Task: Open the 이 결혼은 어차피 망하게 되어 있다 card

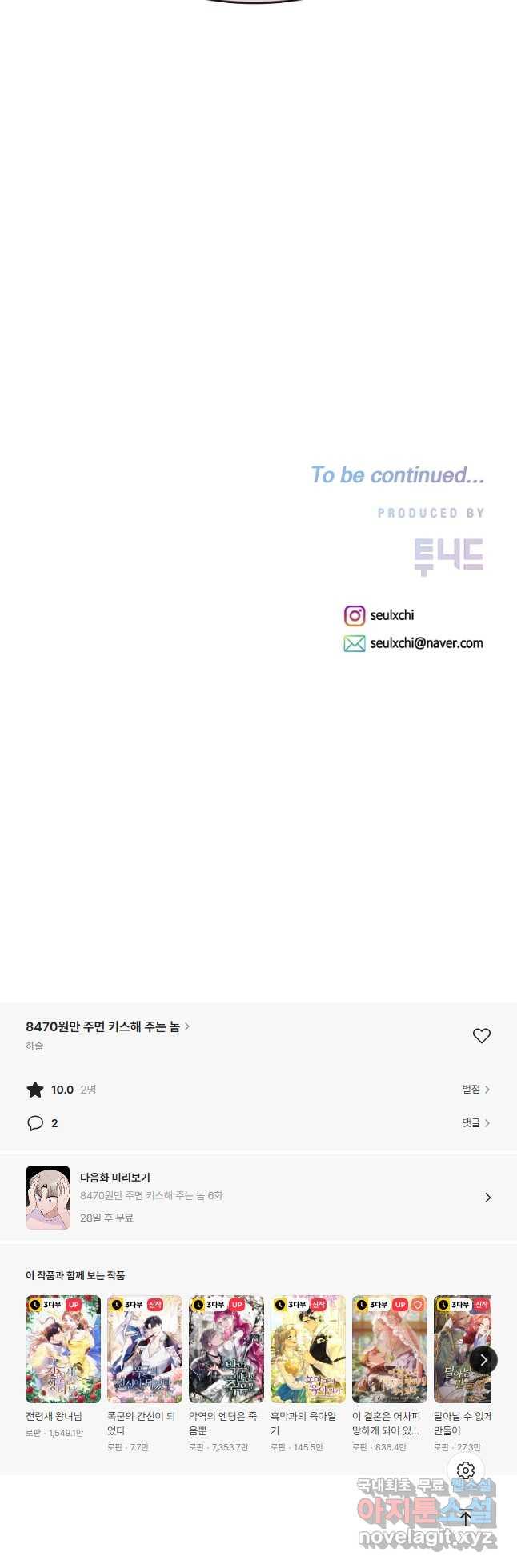Action: click(390, 1349)
